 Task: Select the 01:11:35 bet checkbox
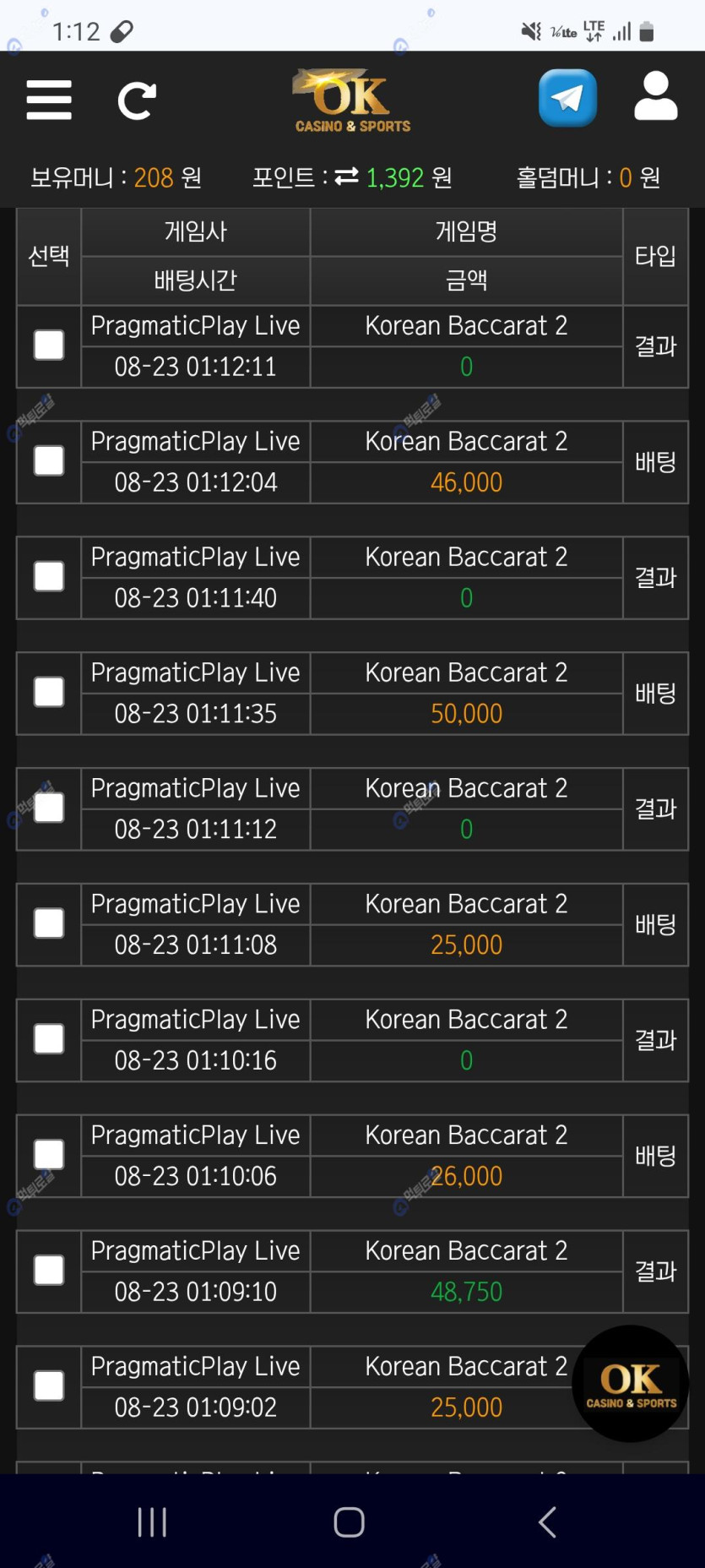click(49, 693)
